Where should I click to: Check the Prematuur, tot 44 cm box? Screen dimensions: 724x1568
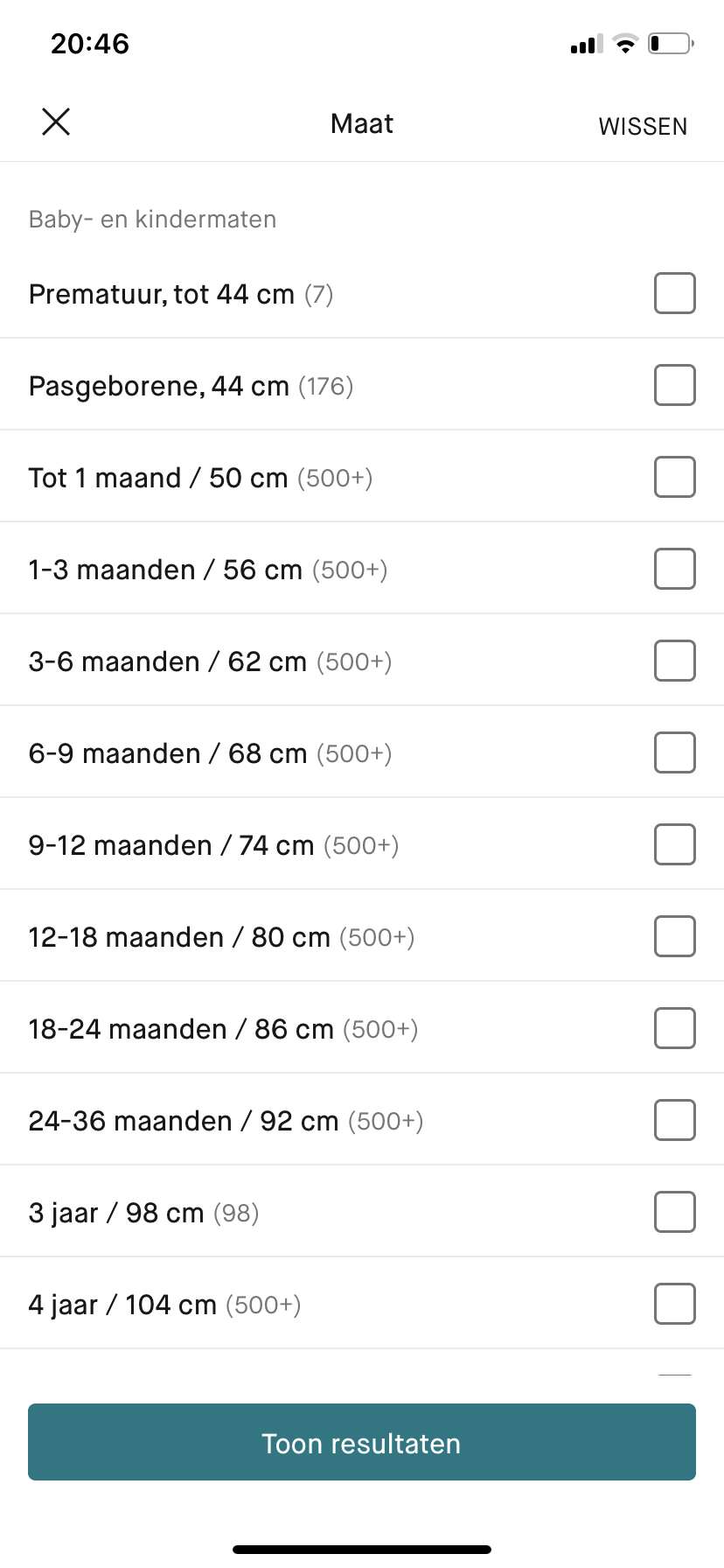pyautogui.click(x=675, y=293)
